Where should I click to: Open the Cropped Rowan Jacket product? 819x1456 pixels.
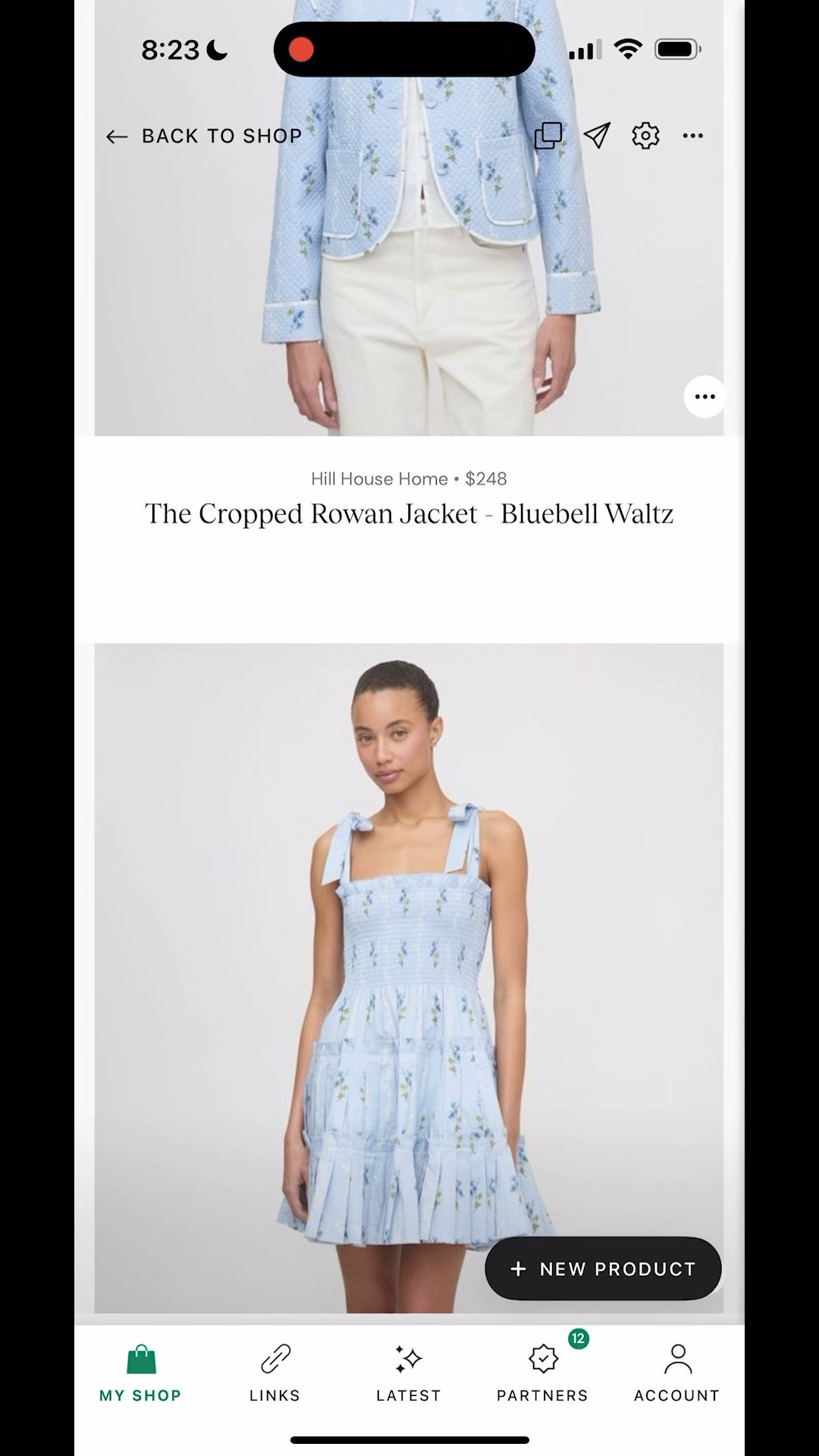point(409,513)
